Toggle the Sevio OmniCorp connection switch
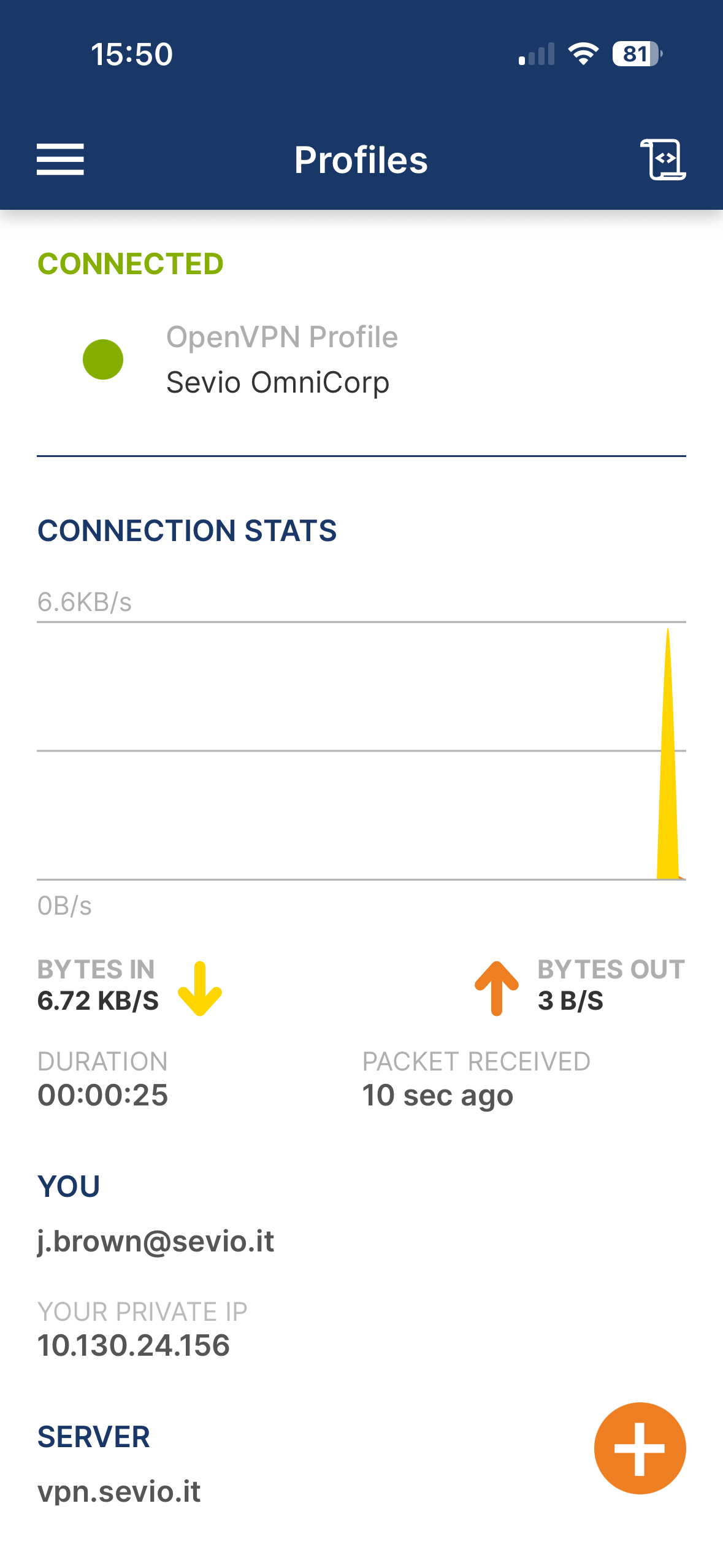The image size is (723, 1568). [103, 359]
